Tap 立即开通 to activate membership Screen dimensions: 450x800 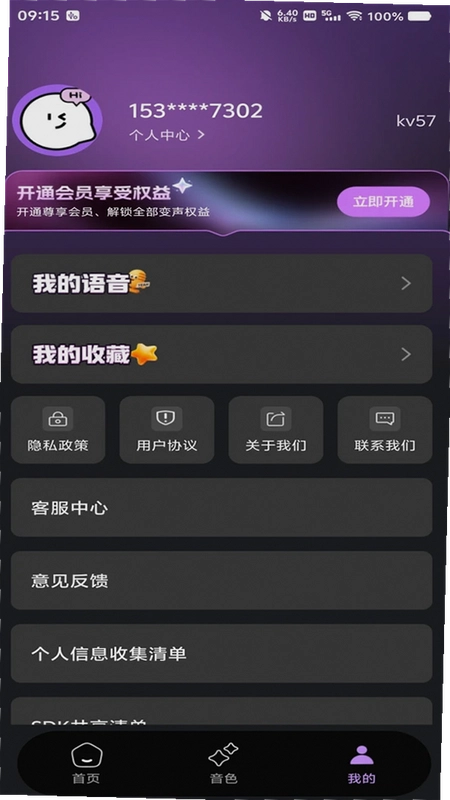(383, 202)
